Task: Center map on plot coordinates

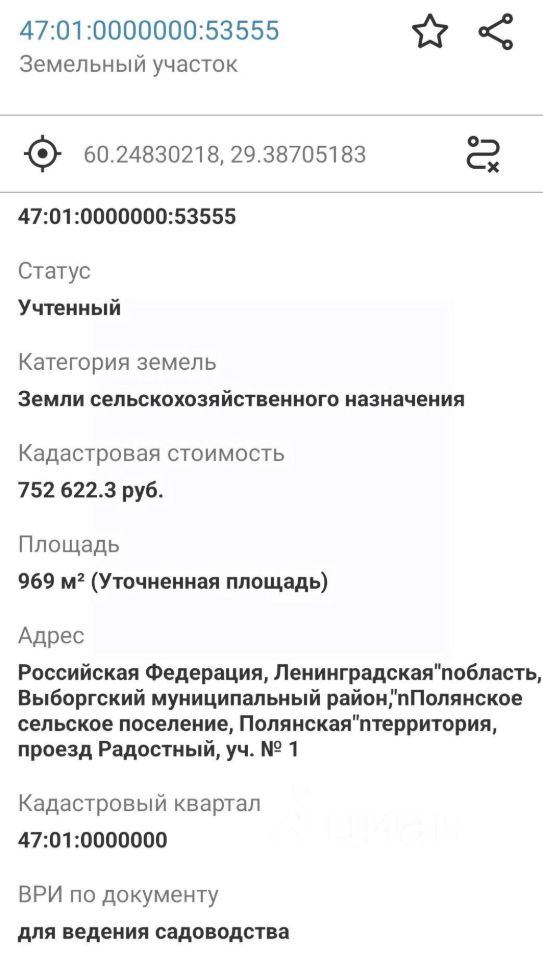Action: 42,154
